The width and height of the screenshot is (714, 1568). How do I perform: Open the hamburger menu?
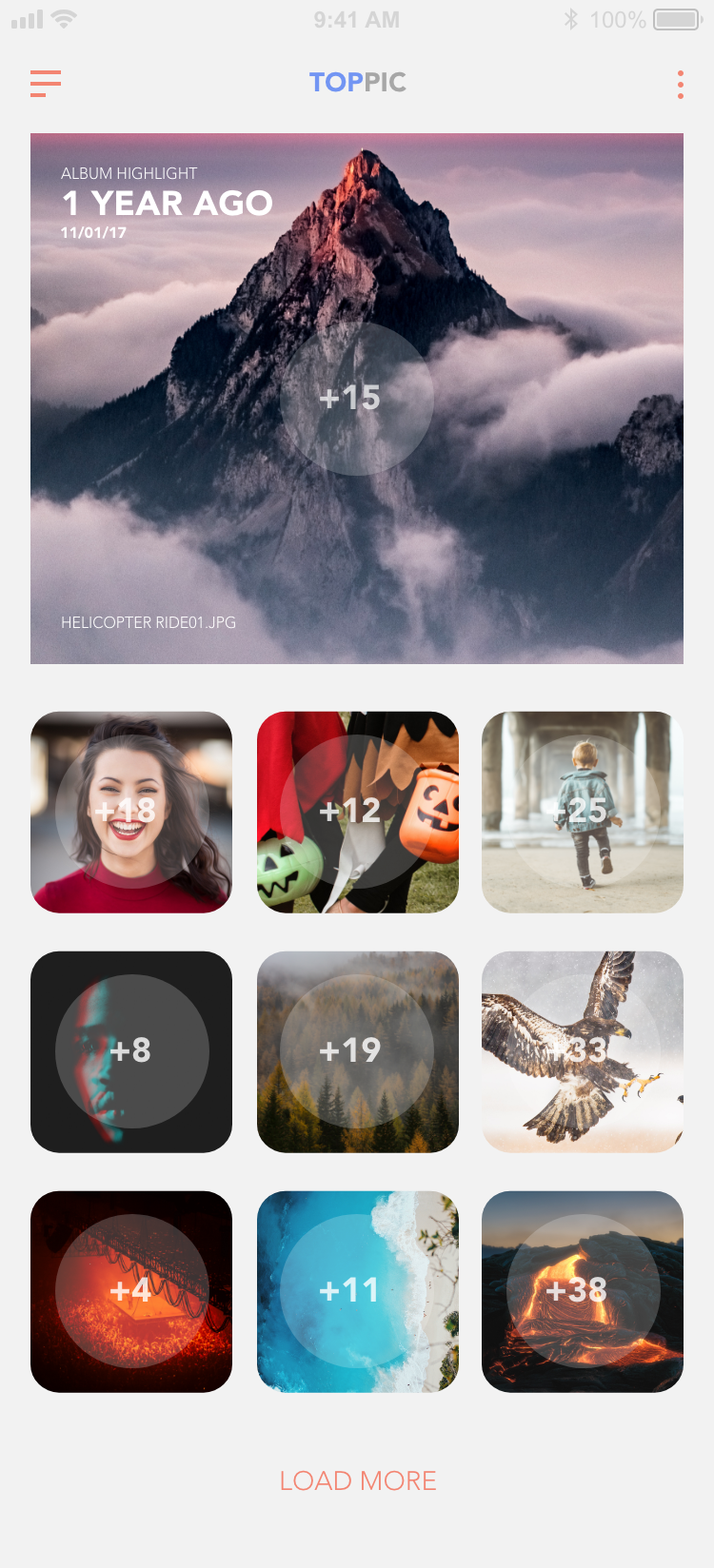46,84
